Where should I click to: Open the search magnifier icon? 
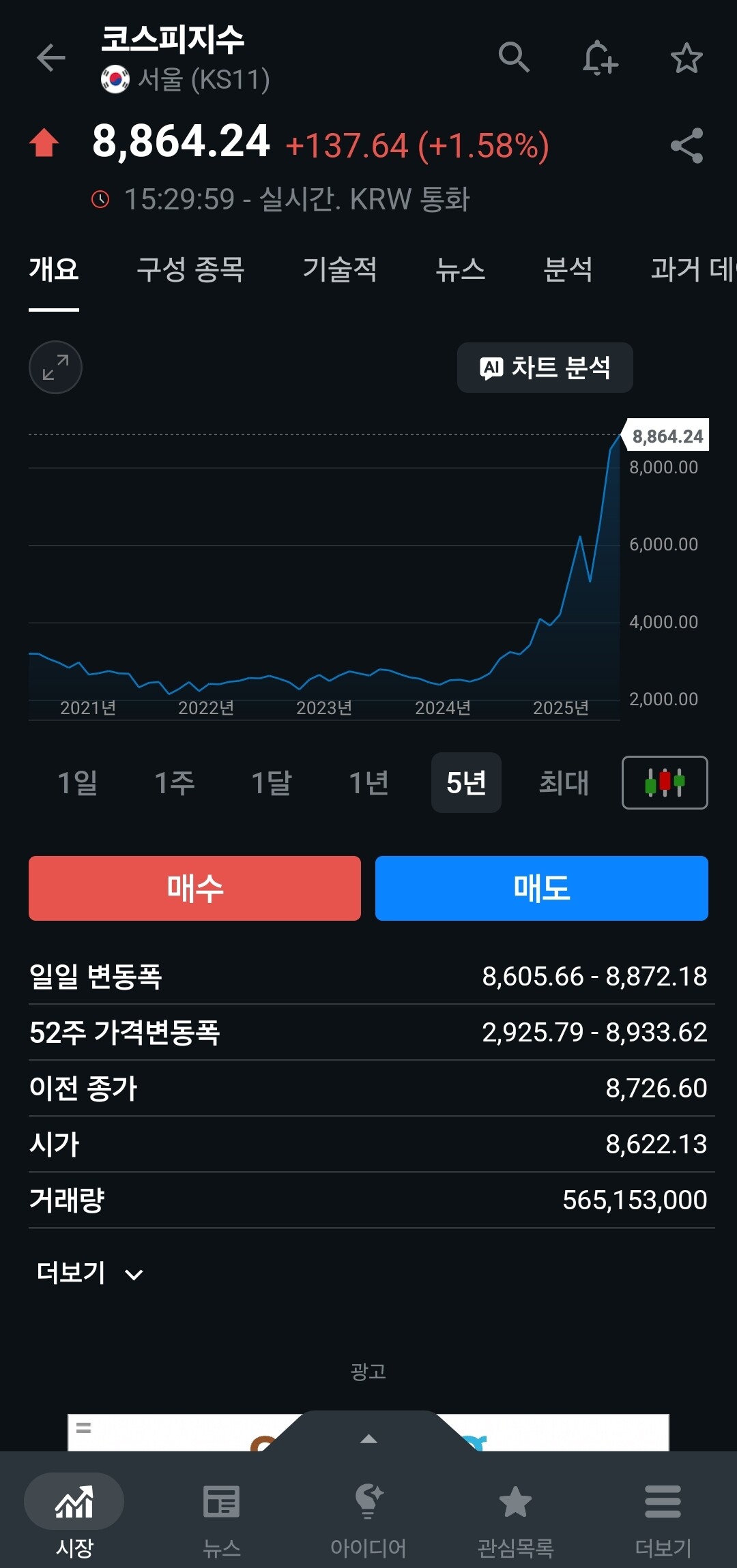(x=514, y=57)
